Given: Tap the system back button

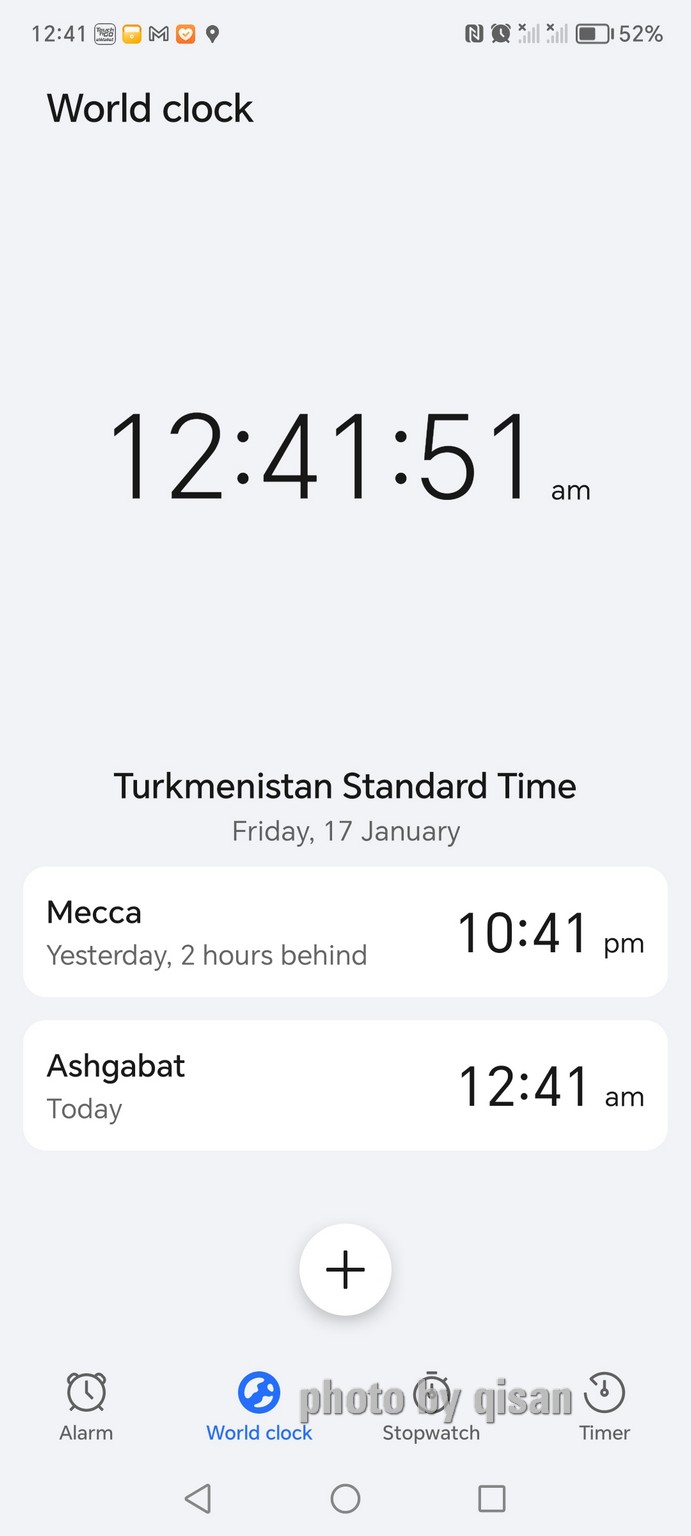Looking at the screenshot, I should [x=198, y=1498].
